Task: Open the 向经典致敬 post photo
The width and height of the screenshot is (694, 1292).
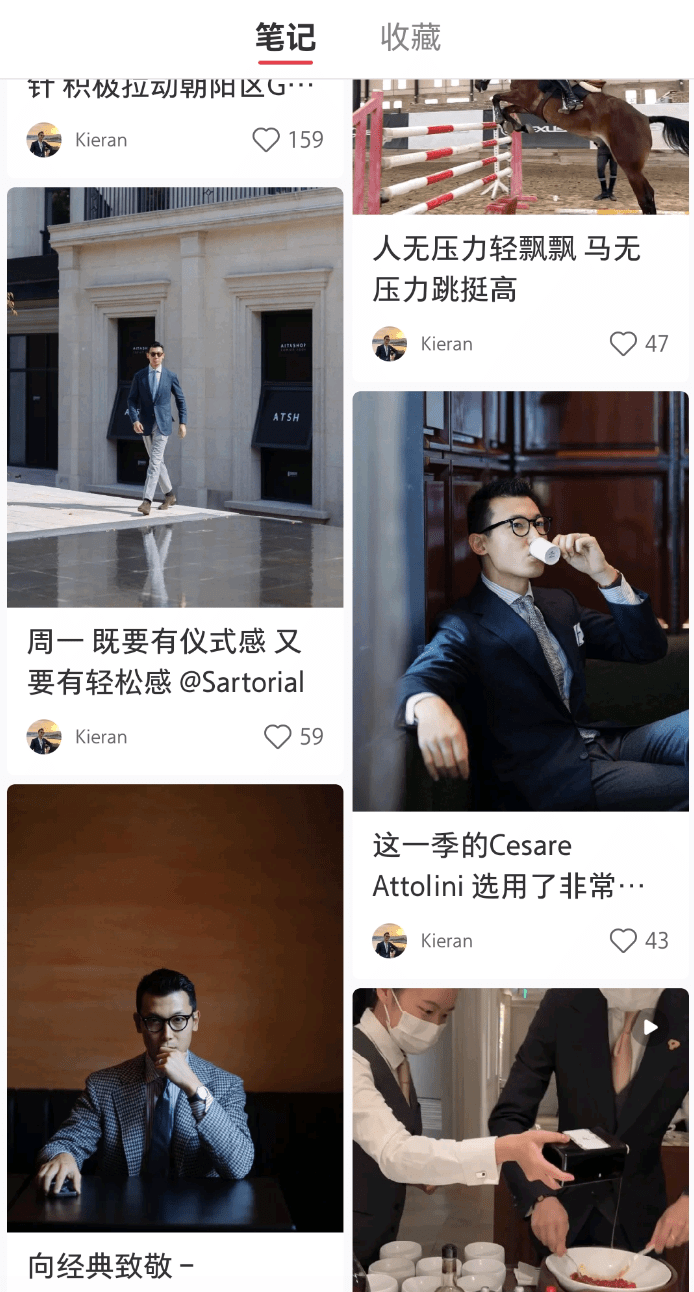Action: point(175,1007)
